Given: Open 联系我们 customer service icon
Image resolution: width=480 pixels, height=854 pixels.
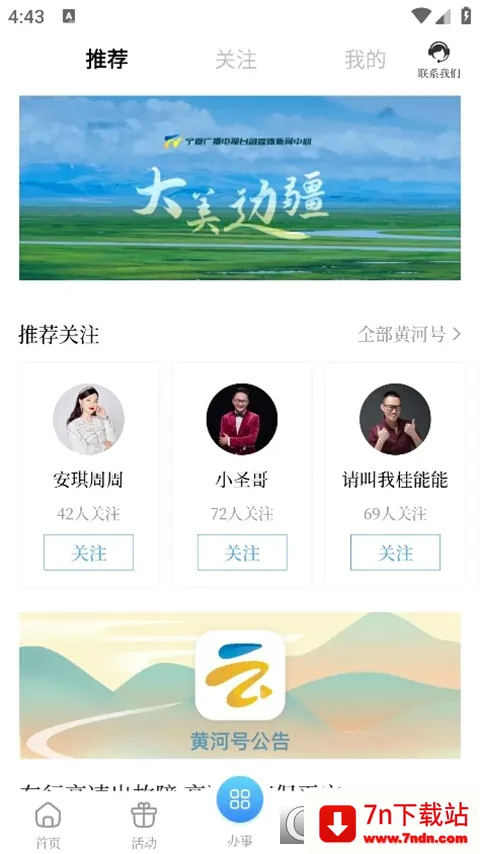Looking at the screenshot, I should (x=439, y=59).
